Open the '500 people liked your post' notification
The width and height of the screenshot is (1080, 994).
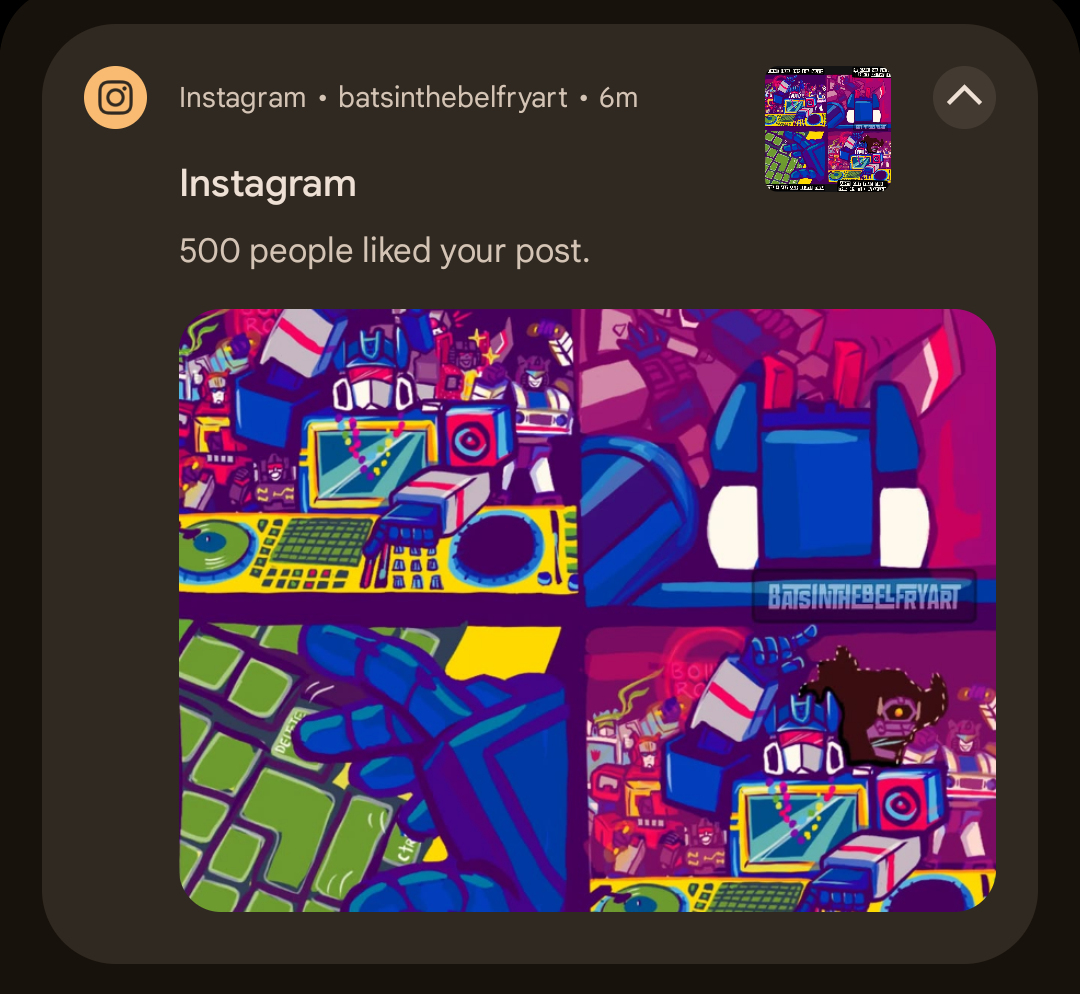point(385,251)
